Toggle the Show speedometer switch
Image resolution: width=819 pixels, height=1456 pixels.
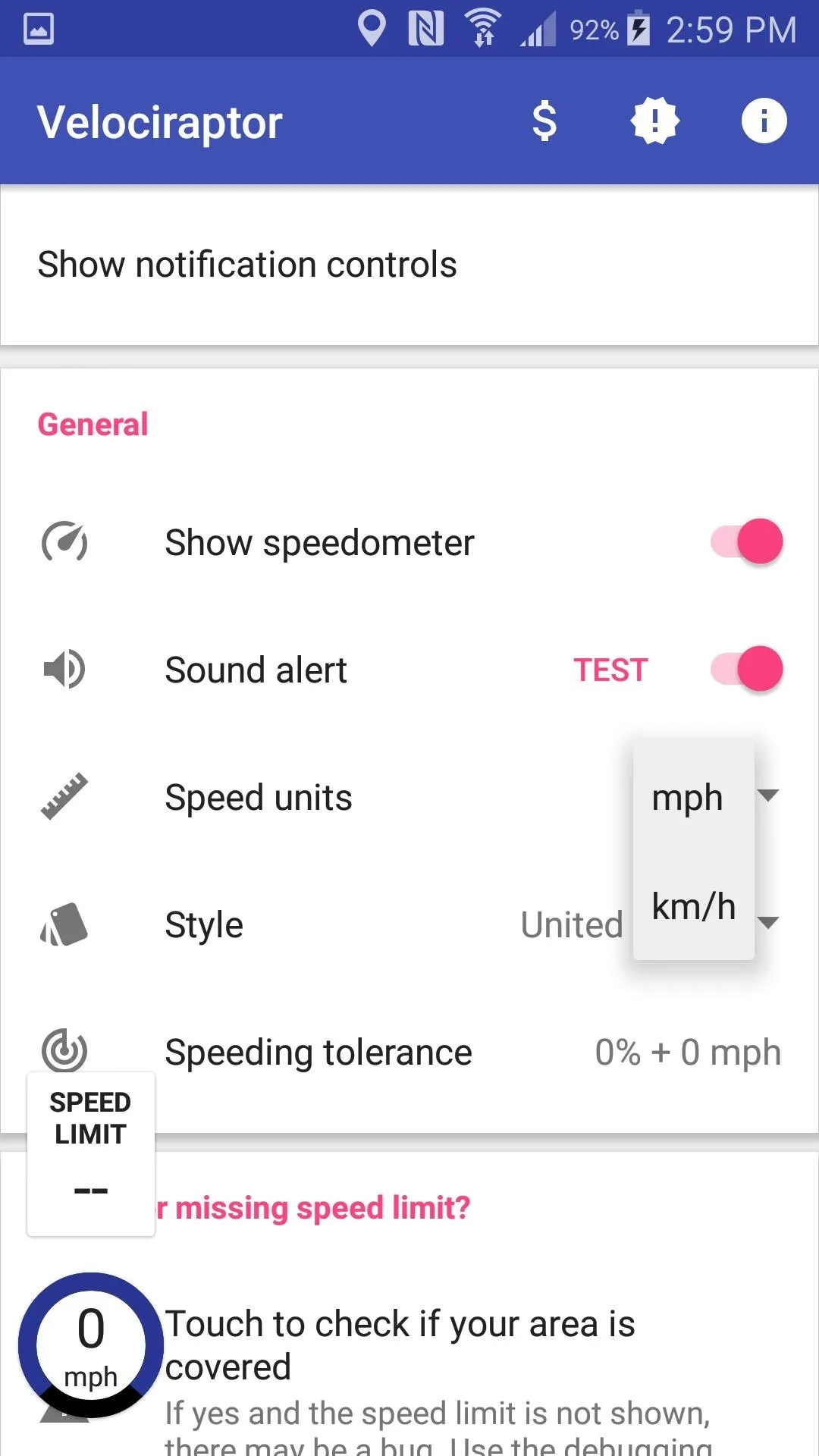(746, 542)
